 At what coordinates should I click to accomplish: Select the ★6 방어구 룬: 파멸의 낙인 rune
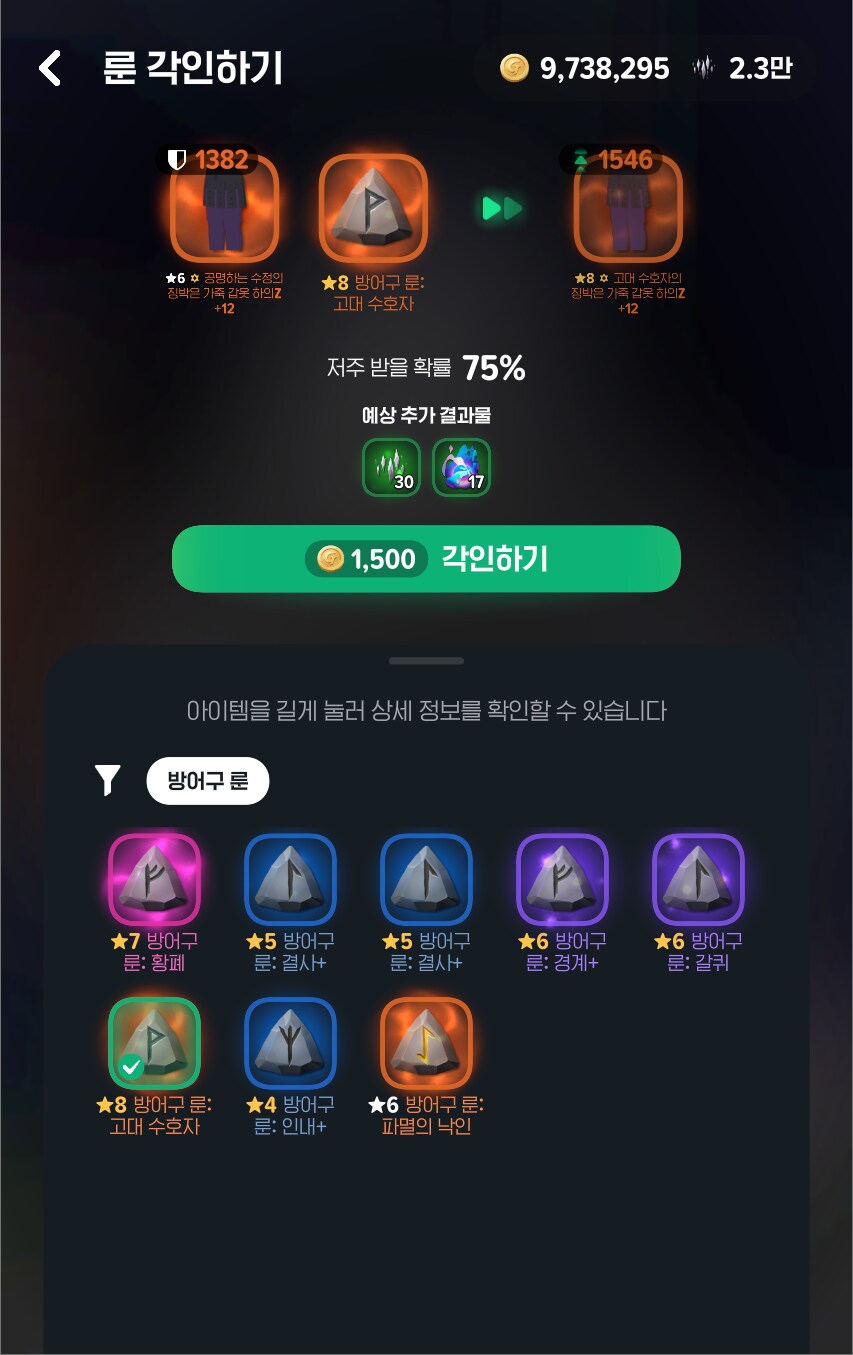(x=426, y=1043)
